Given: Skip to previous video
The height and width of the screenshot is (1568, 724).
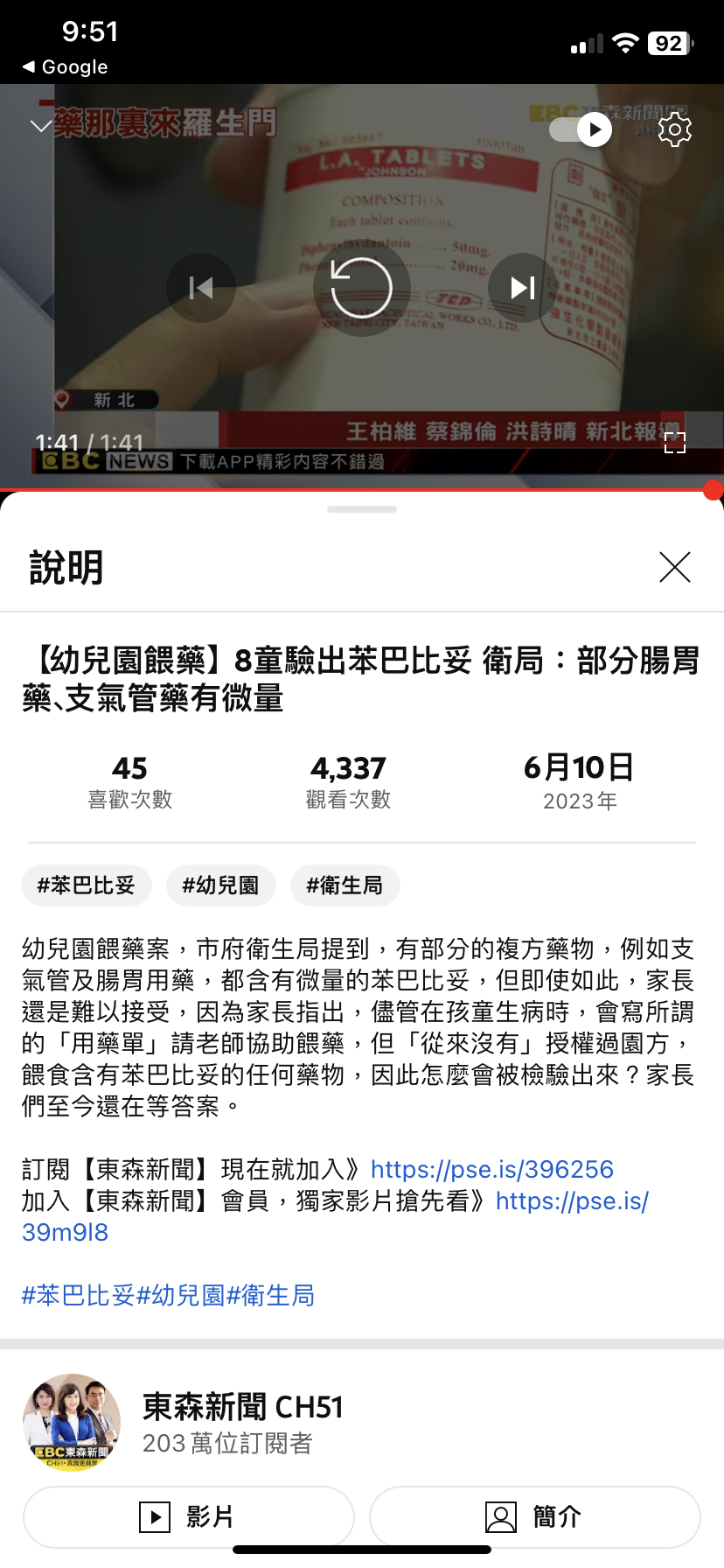Looking at the screenshot, I should pos(201,288).
